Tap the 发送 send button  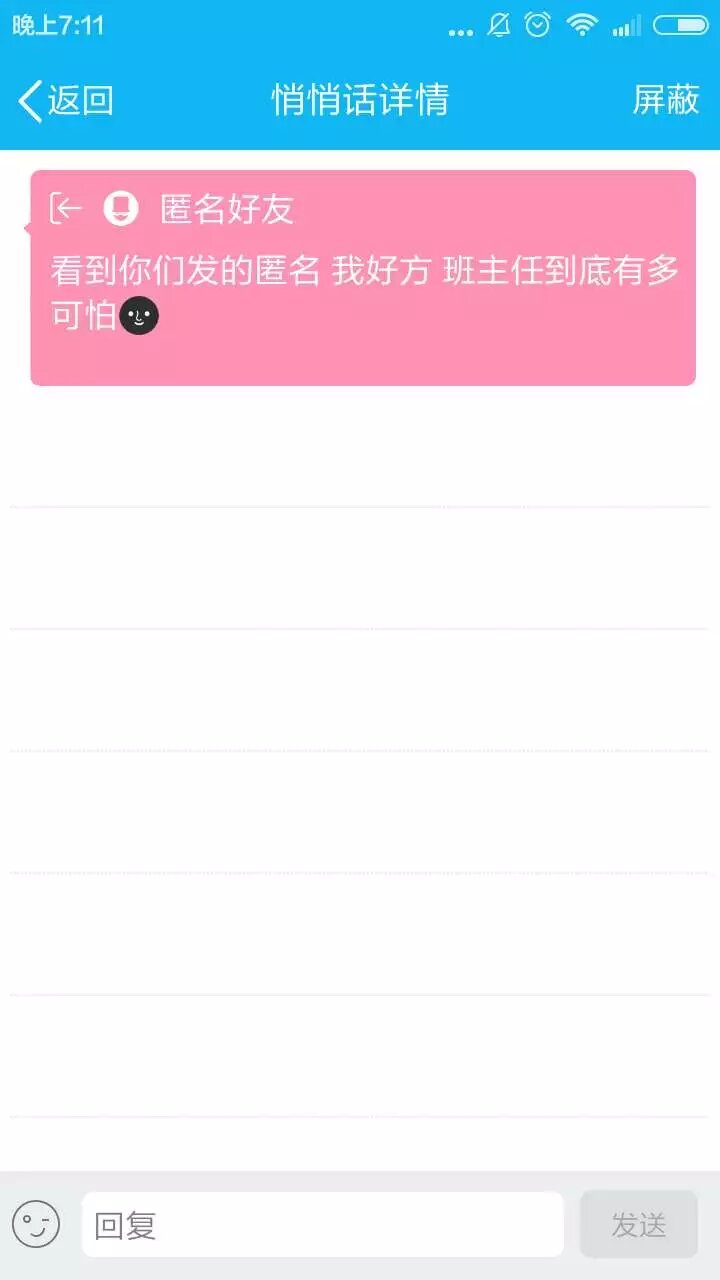(x=638, y=1224)
